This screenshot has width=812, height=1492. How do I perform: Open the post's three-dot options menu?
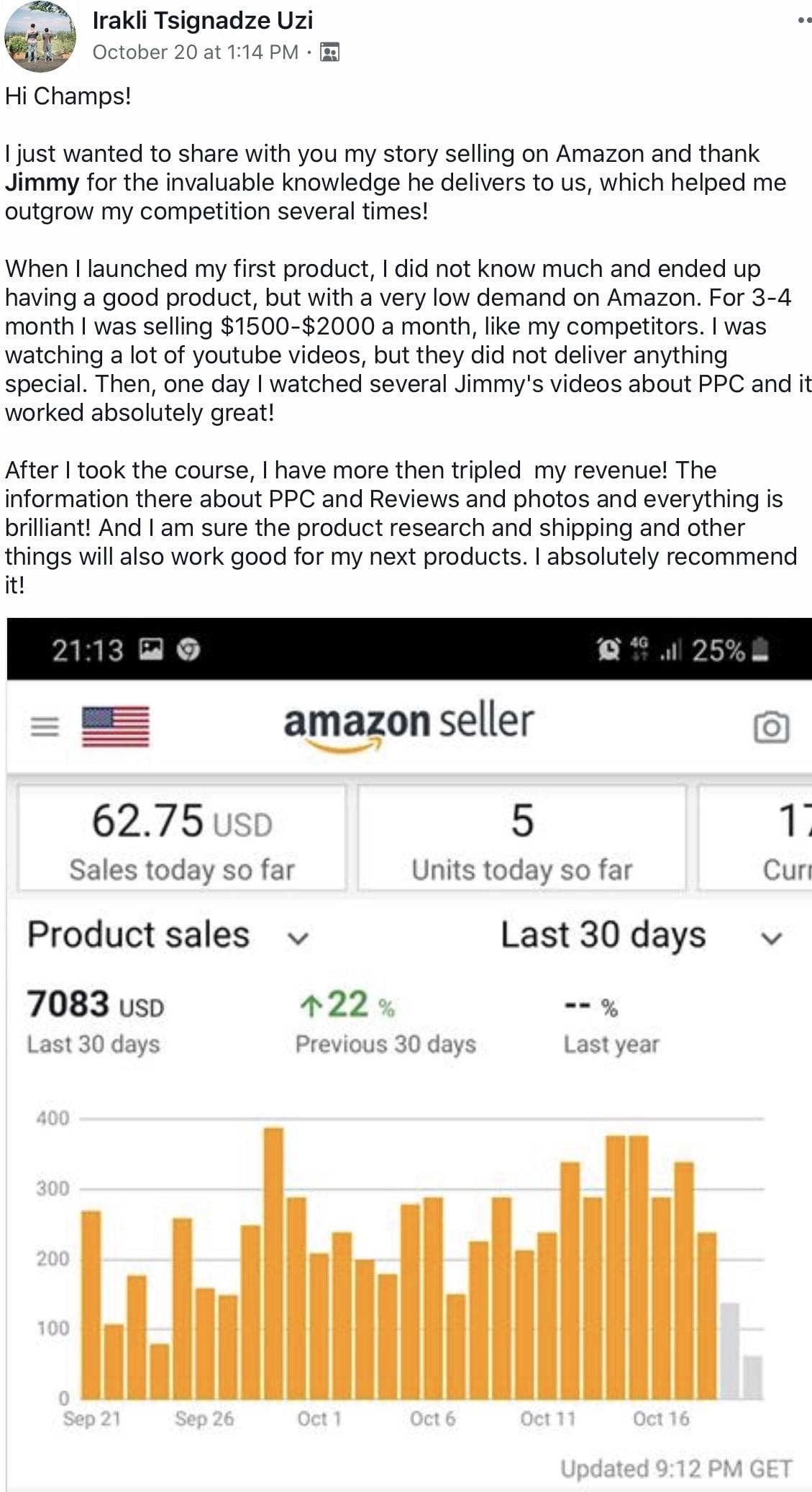804,21
